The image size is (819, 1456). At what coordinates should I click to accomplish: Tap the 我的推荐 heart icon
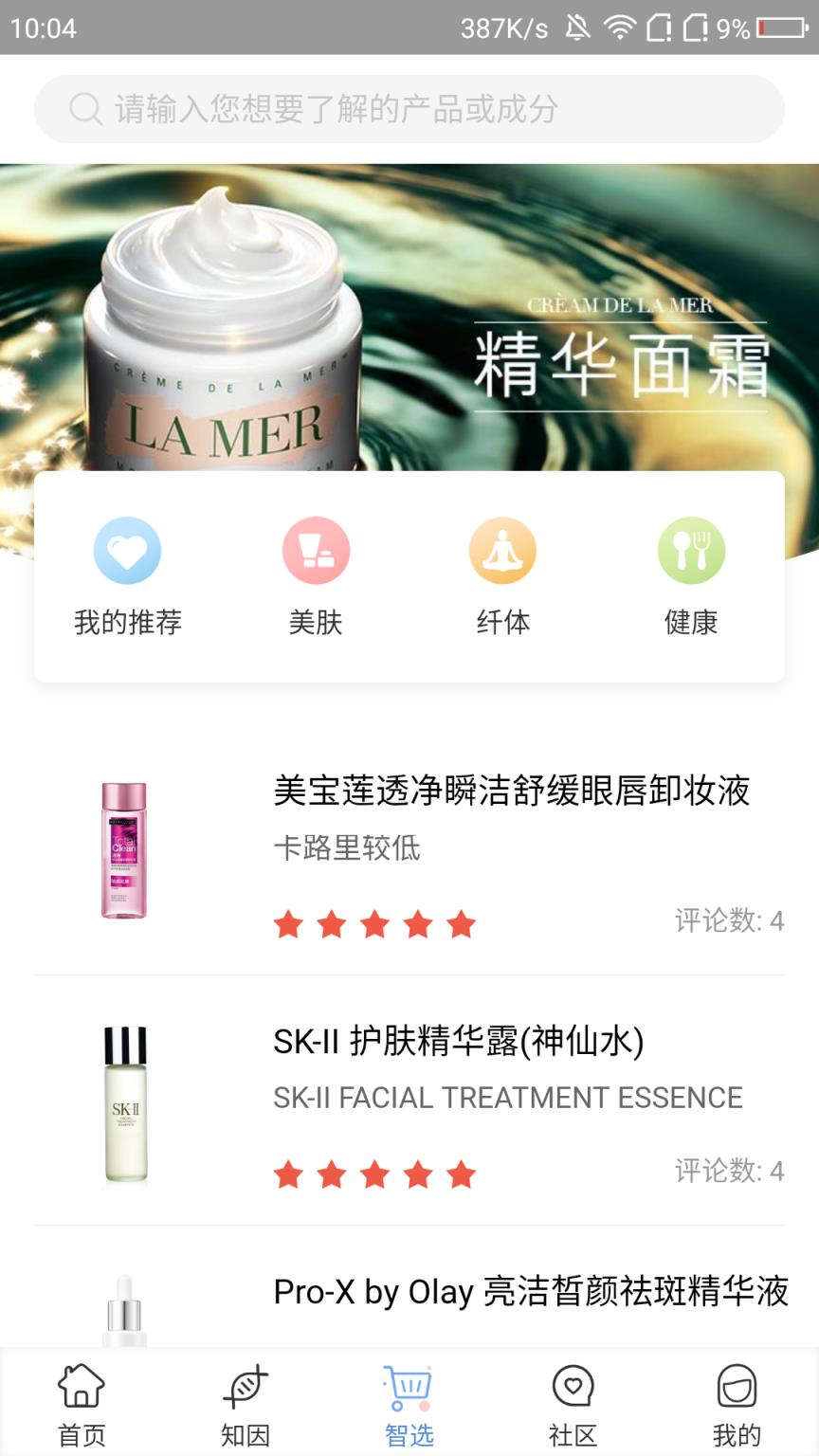click(128, 550)
